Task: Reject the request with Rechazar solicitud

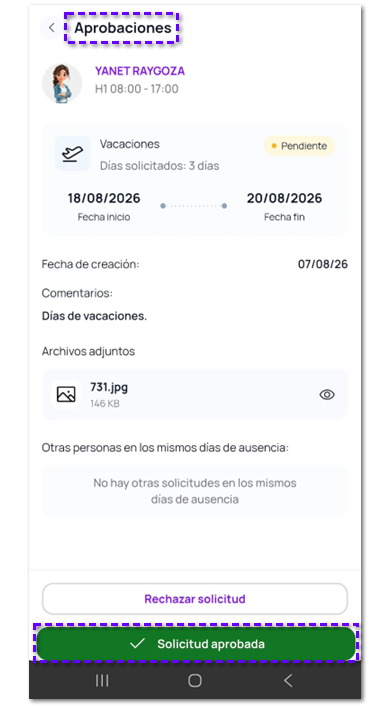Action: pos(195,599)
